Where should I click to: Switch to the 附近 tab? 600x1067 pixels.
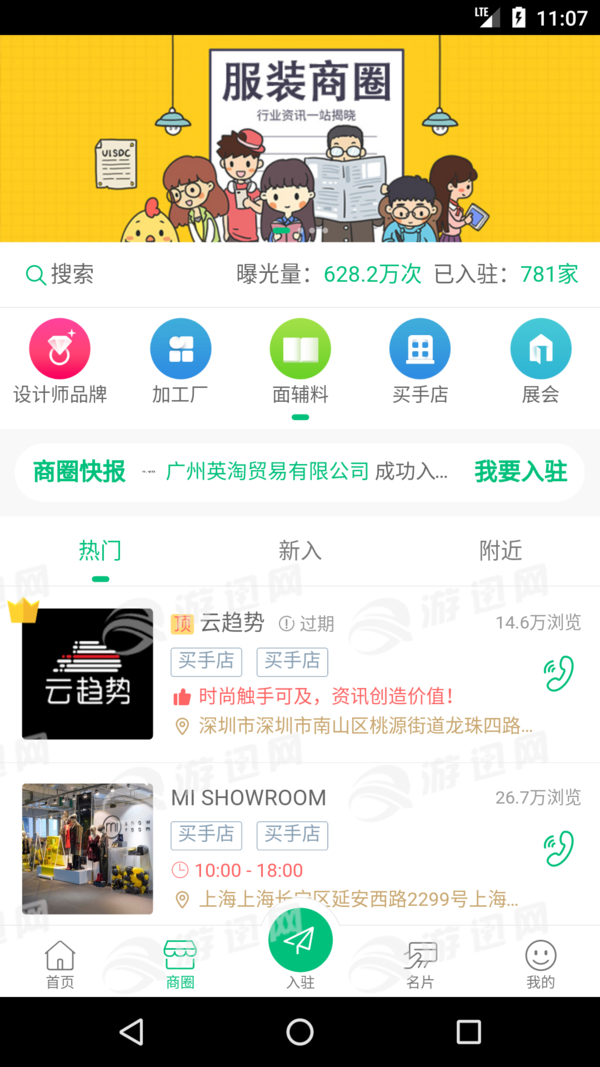500,551
